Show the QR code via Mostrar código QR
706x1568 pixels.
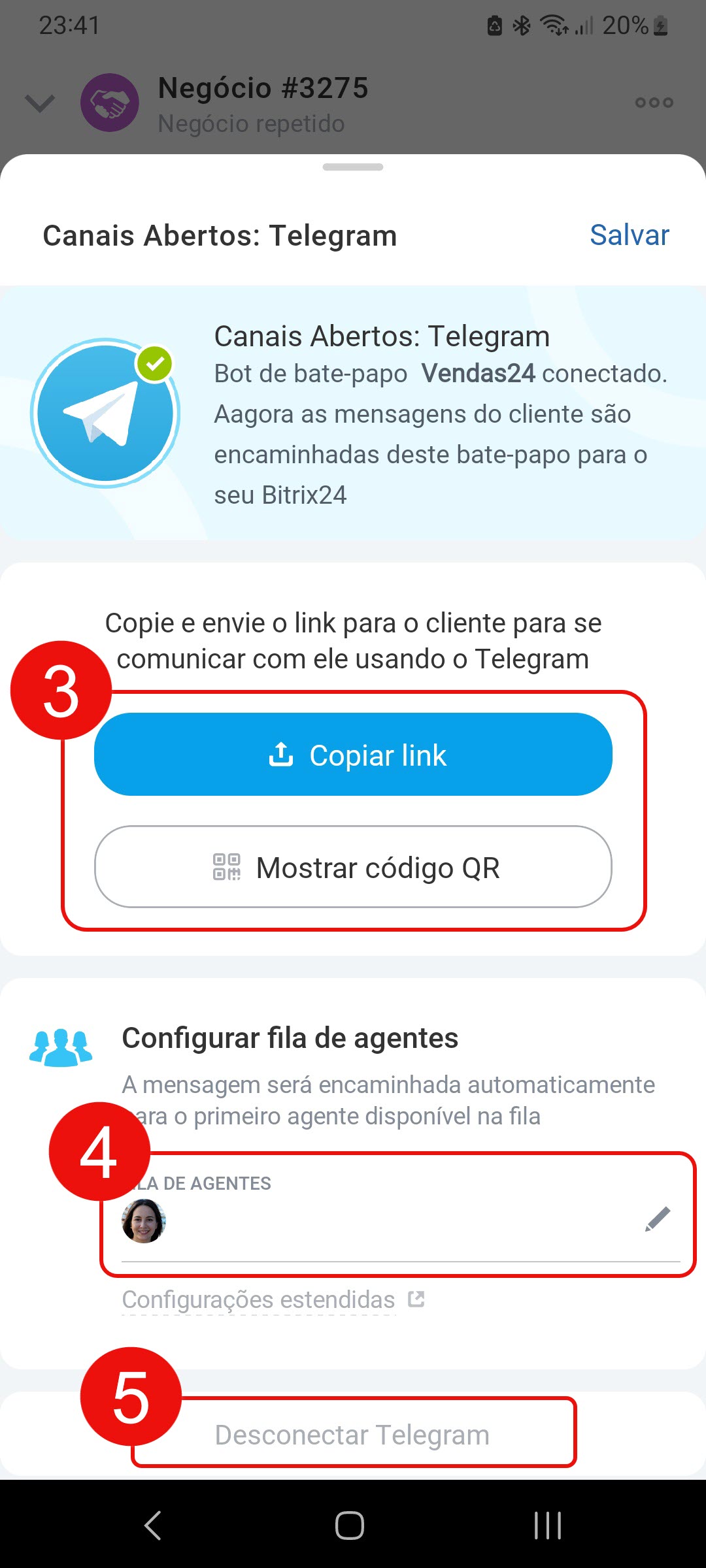(x=353, y=867)
